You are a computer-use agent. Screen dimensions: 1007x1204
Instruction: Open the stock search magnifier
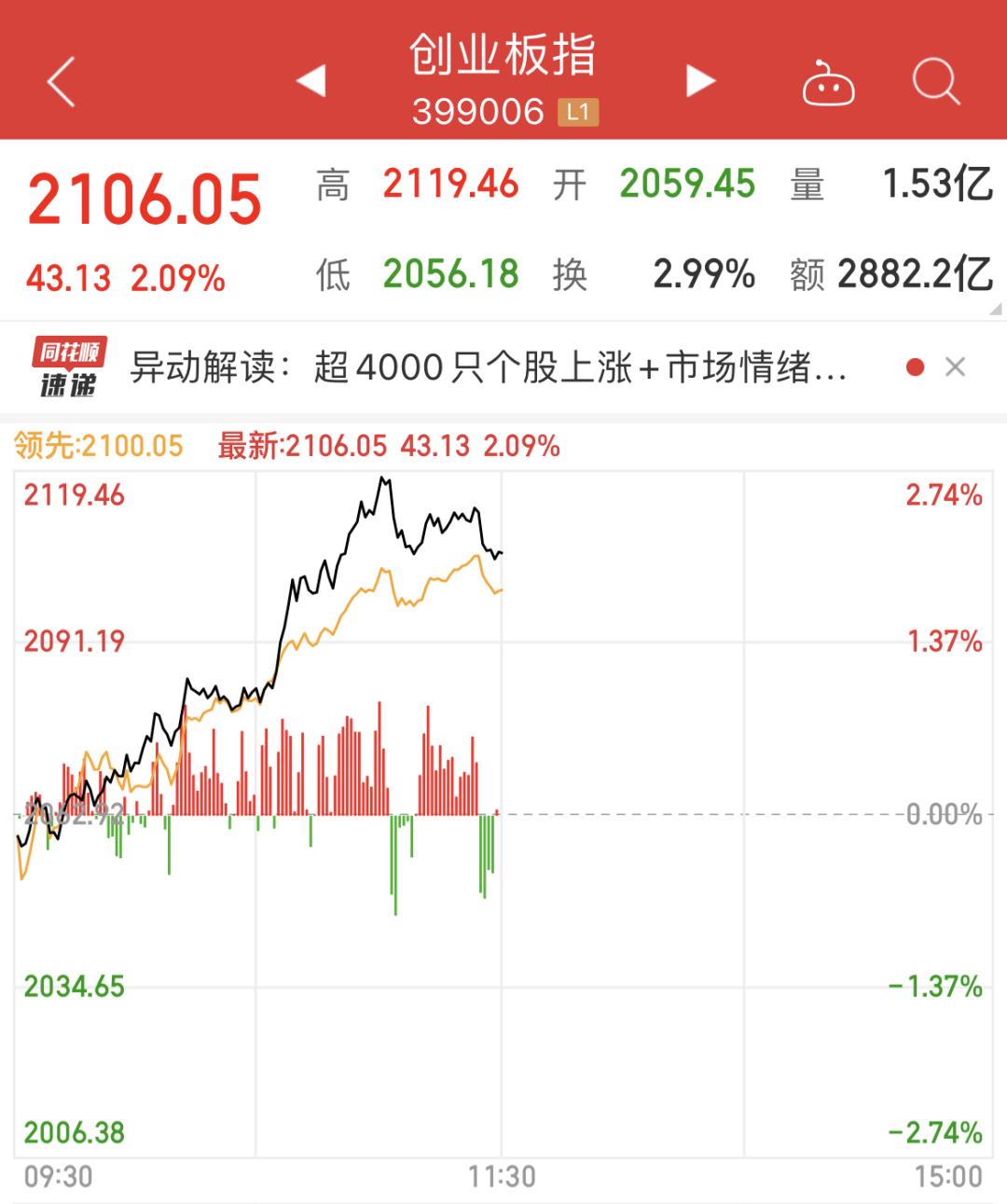pyautogui.click(x=935, y=82)
